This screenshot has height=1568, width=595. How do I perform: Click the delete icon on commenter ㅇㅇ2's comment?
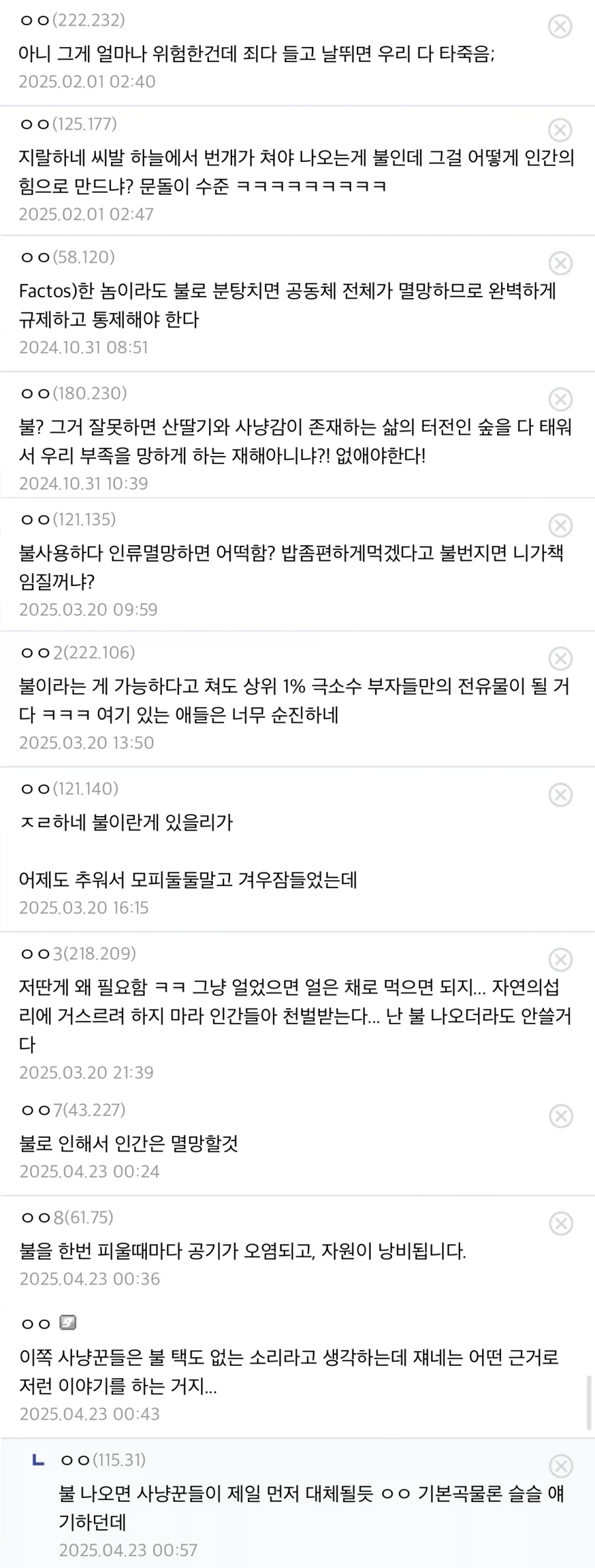tap(561, 657)
